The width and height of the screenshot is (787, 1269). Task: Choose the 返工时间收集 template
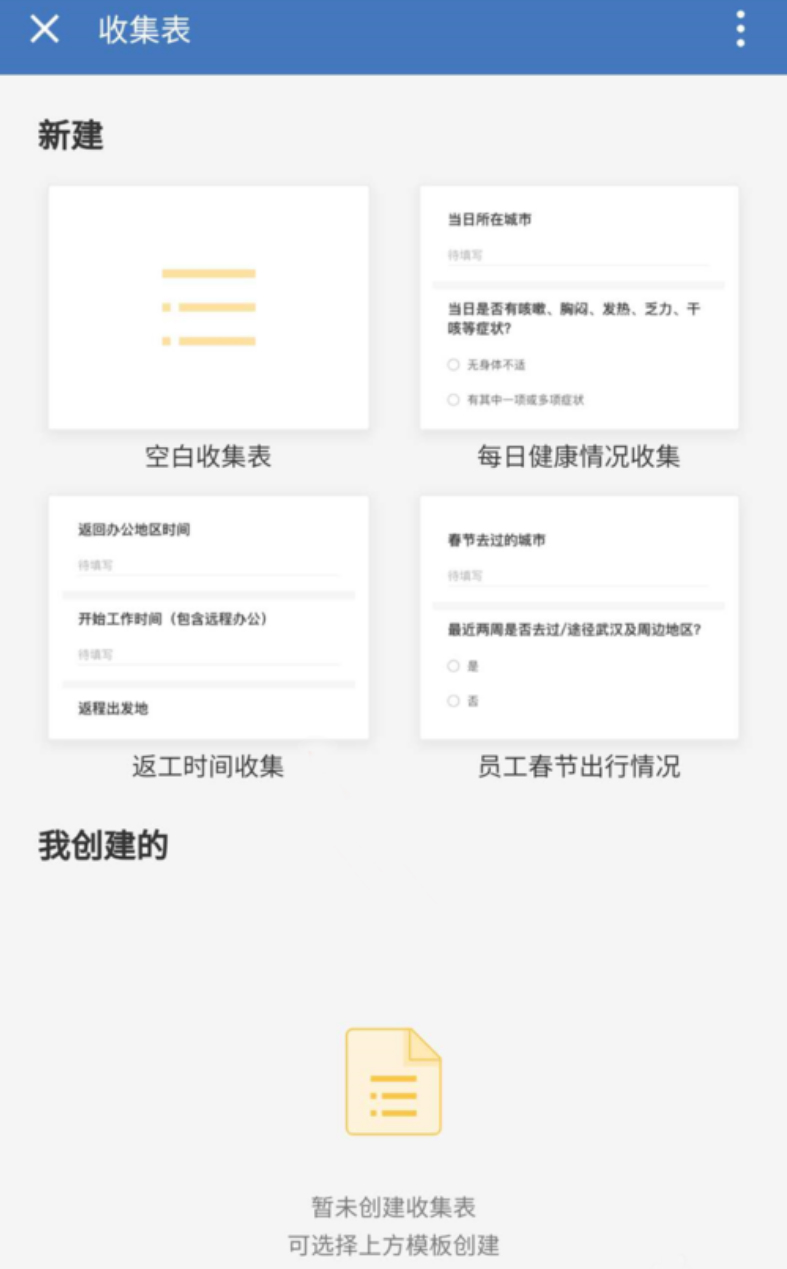click(208, 618)
